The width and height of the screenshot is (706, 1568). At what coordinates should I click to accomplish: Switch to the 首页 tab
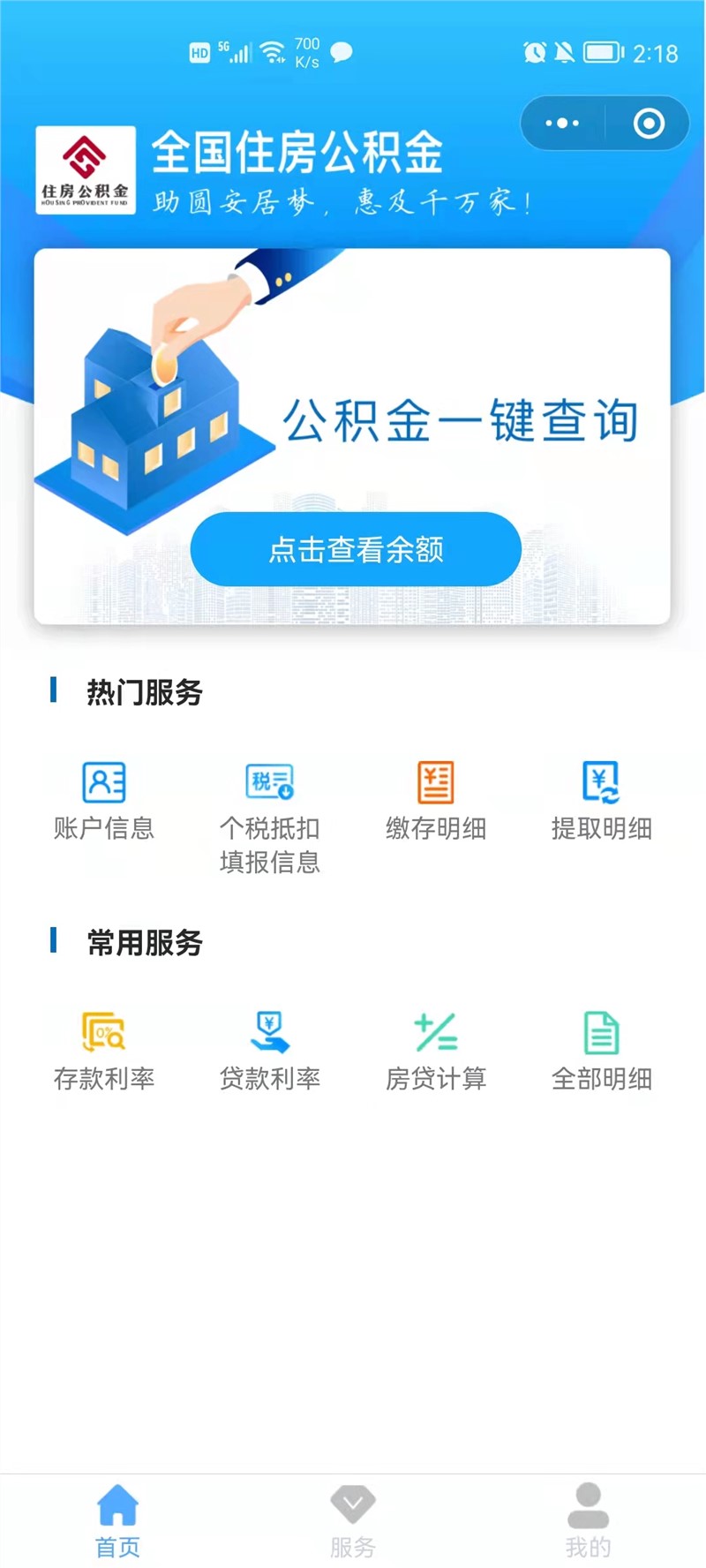(117, 1521)
